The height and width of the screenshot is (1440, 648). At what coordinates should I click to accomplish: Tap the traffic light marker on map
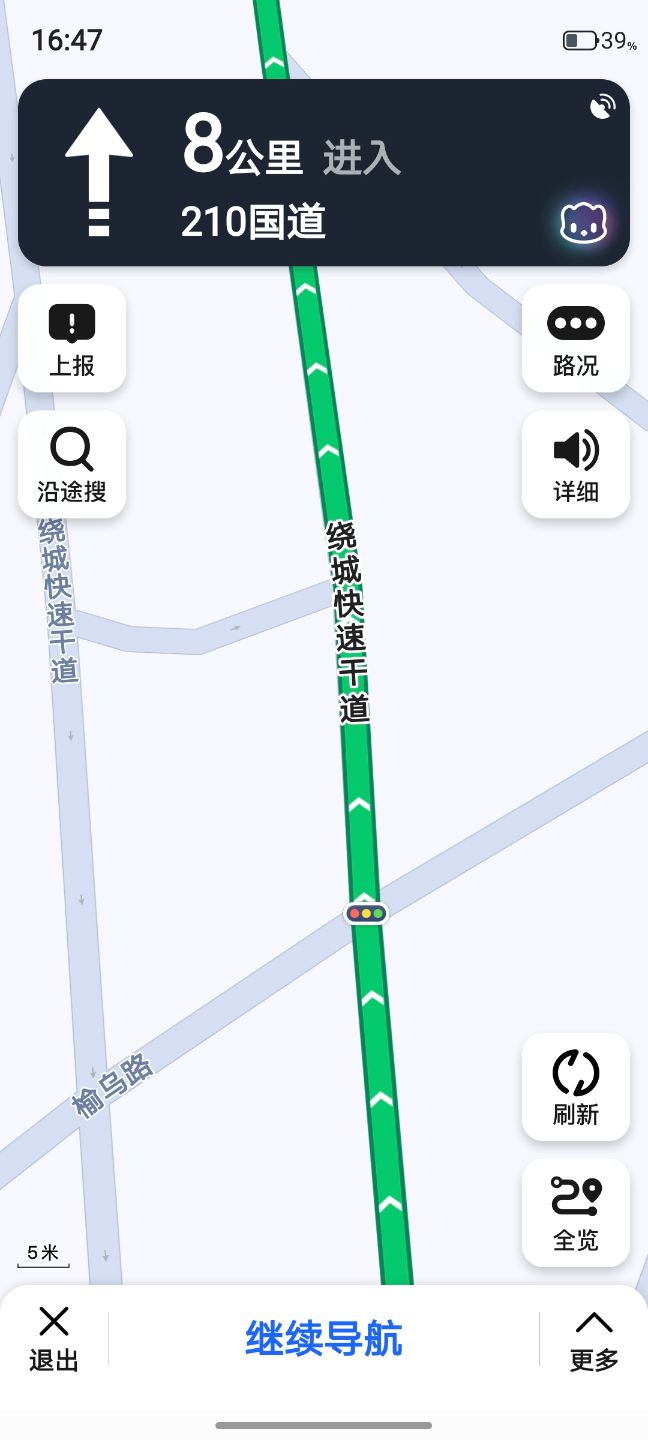tap(366, 913)
